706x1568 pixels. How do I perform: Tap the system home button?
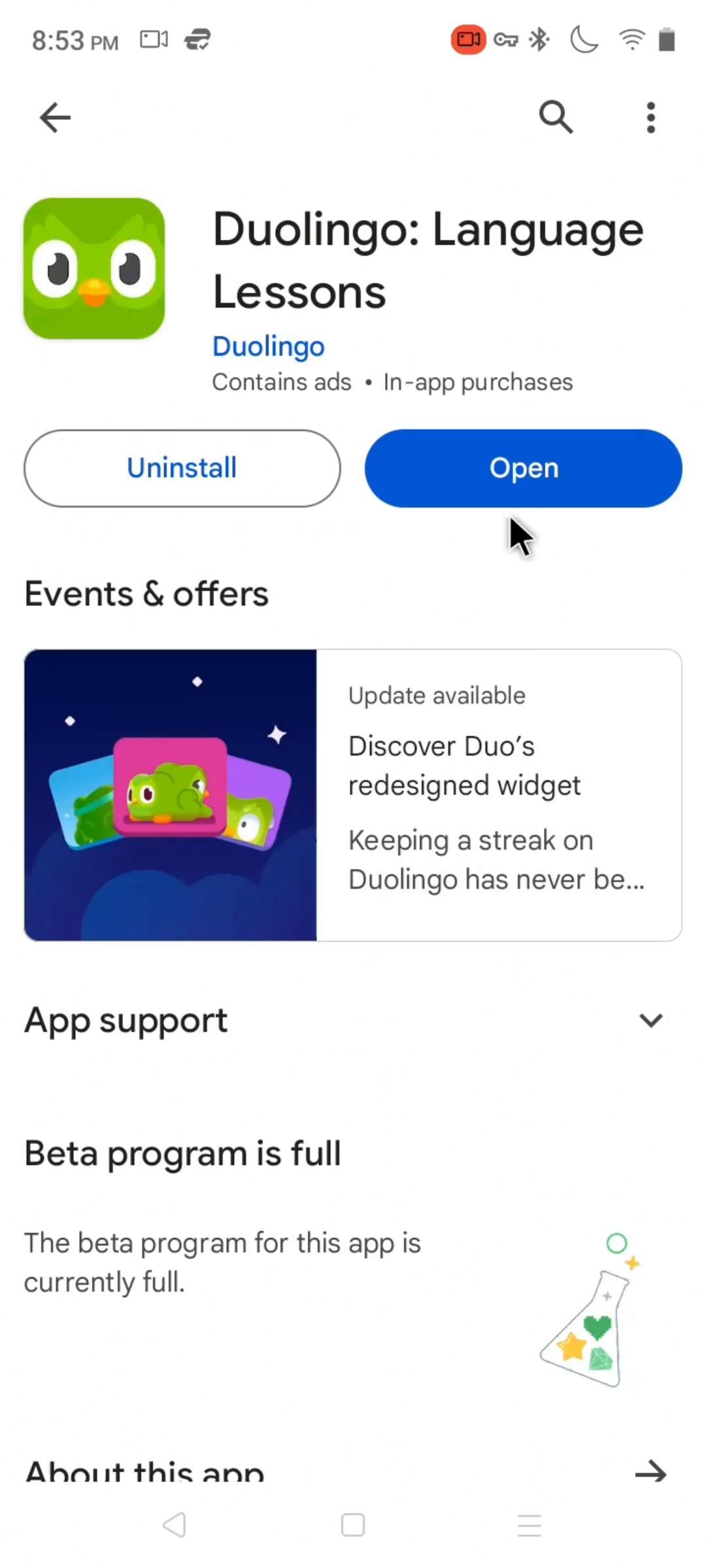tap(353, 1526)
